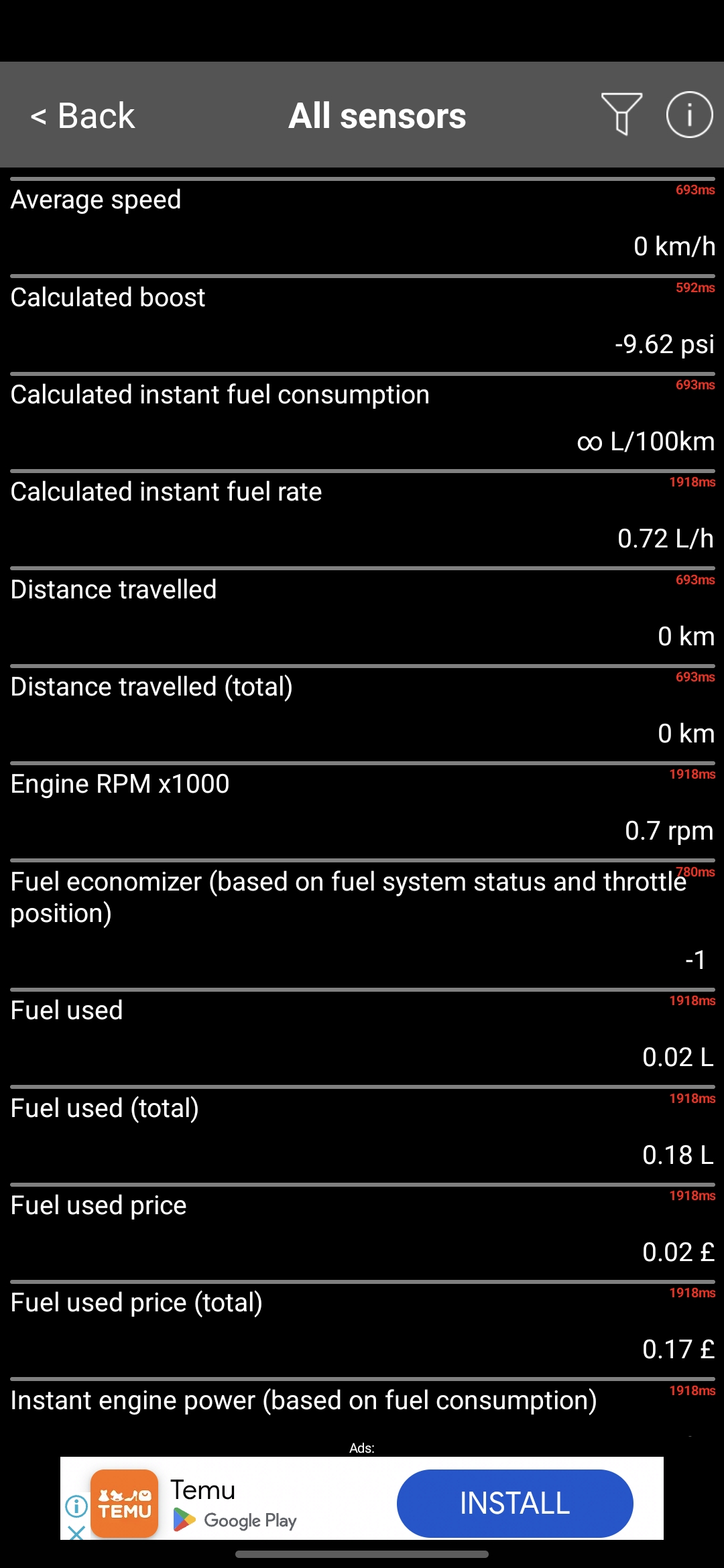Install Temu from the ad

[x=514, y=1503]
